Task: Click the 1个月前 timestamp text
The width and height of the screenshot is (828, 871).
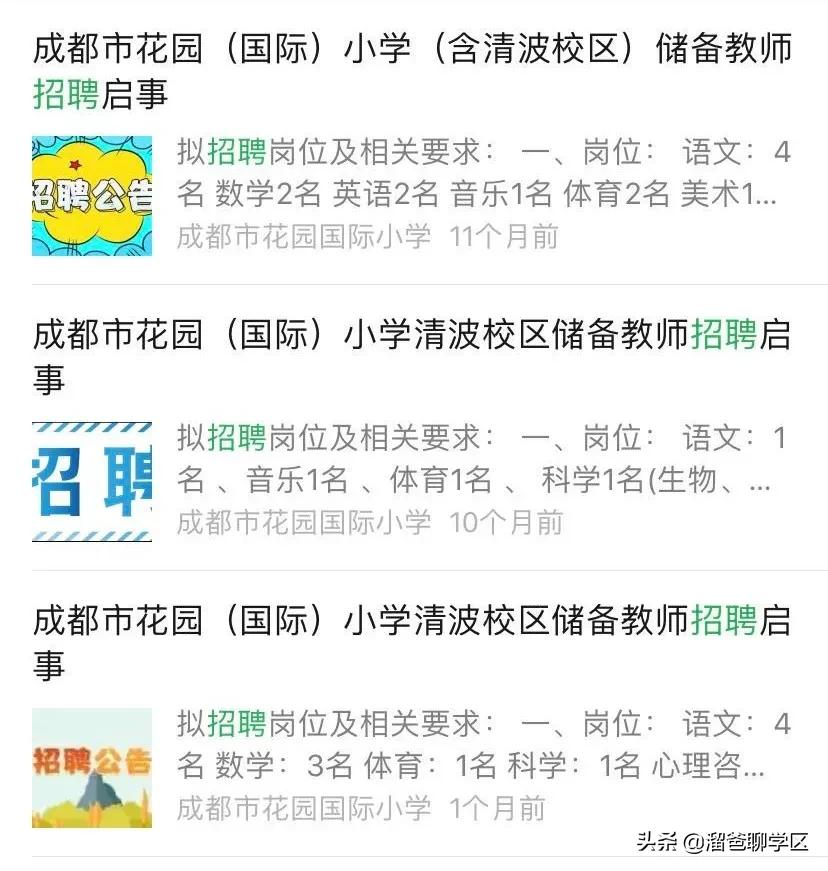Action: pos(500,807)
